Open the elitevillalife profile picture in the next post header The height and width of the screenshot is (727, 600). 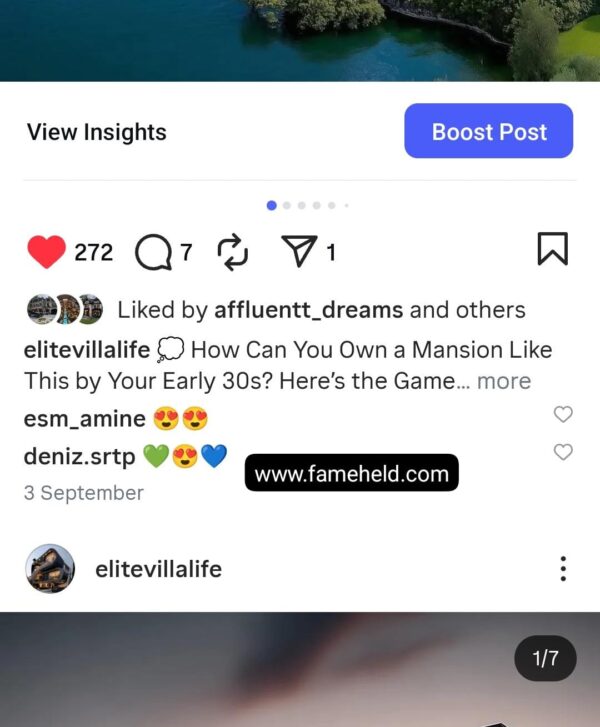click(x=49, y=569)
